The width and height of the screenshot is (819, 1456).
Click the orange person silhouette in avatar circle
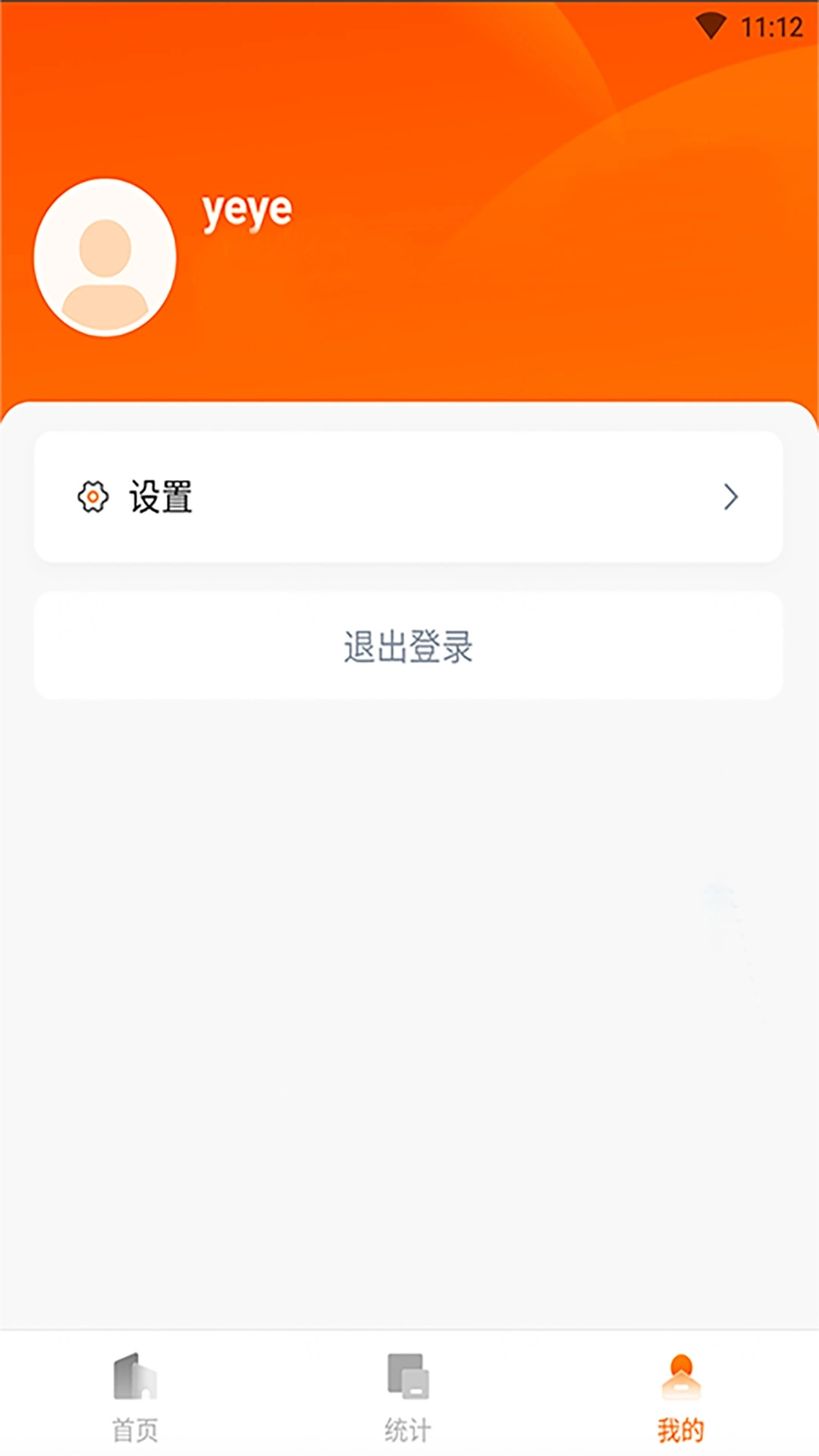(x=105, y=262)
